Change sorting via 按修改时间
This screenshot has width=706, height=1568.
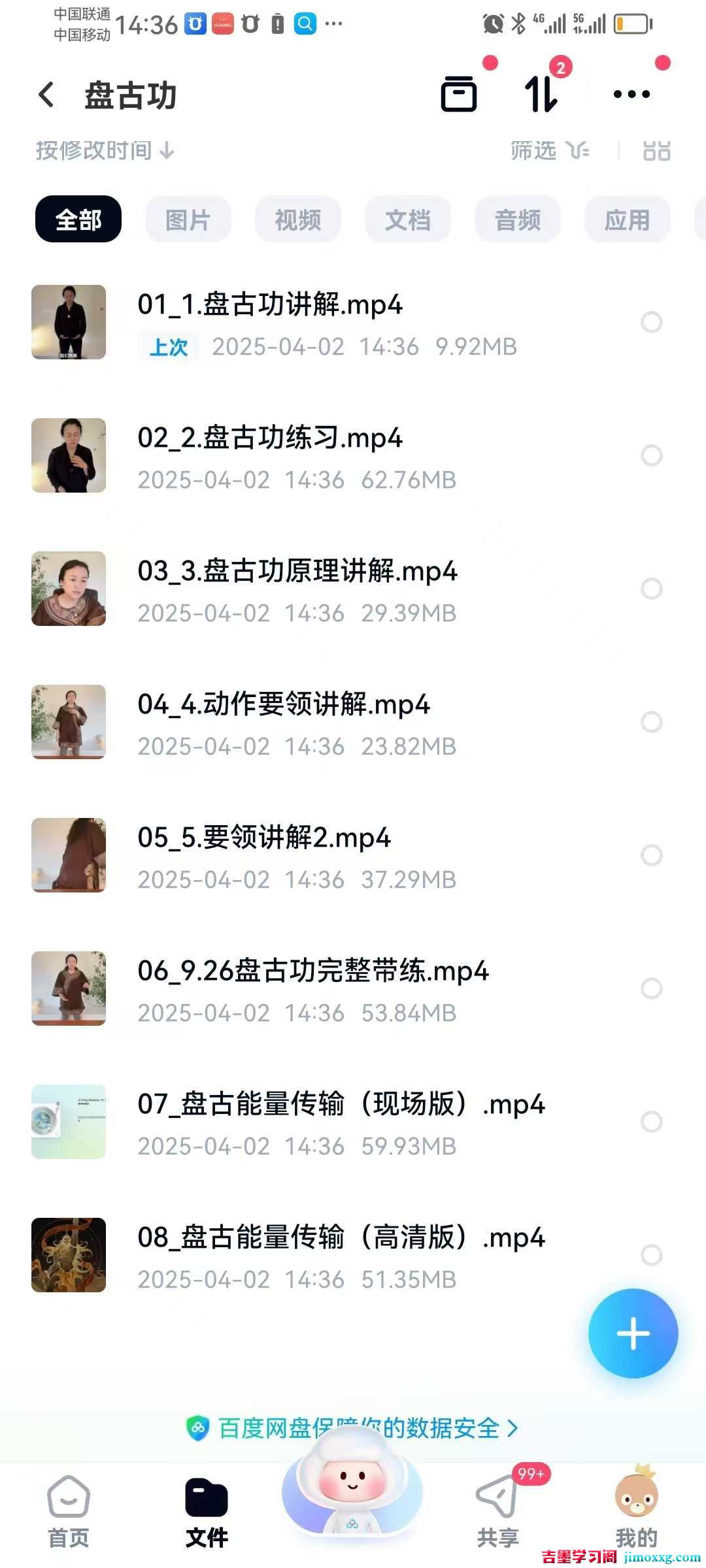[105, 151]
